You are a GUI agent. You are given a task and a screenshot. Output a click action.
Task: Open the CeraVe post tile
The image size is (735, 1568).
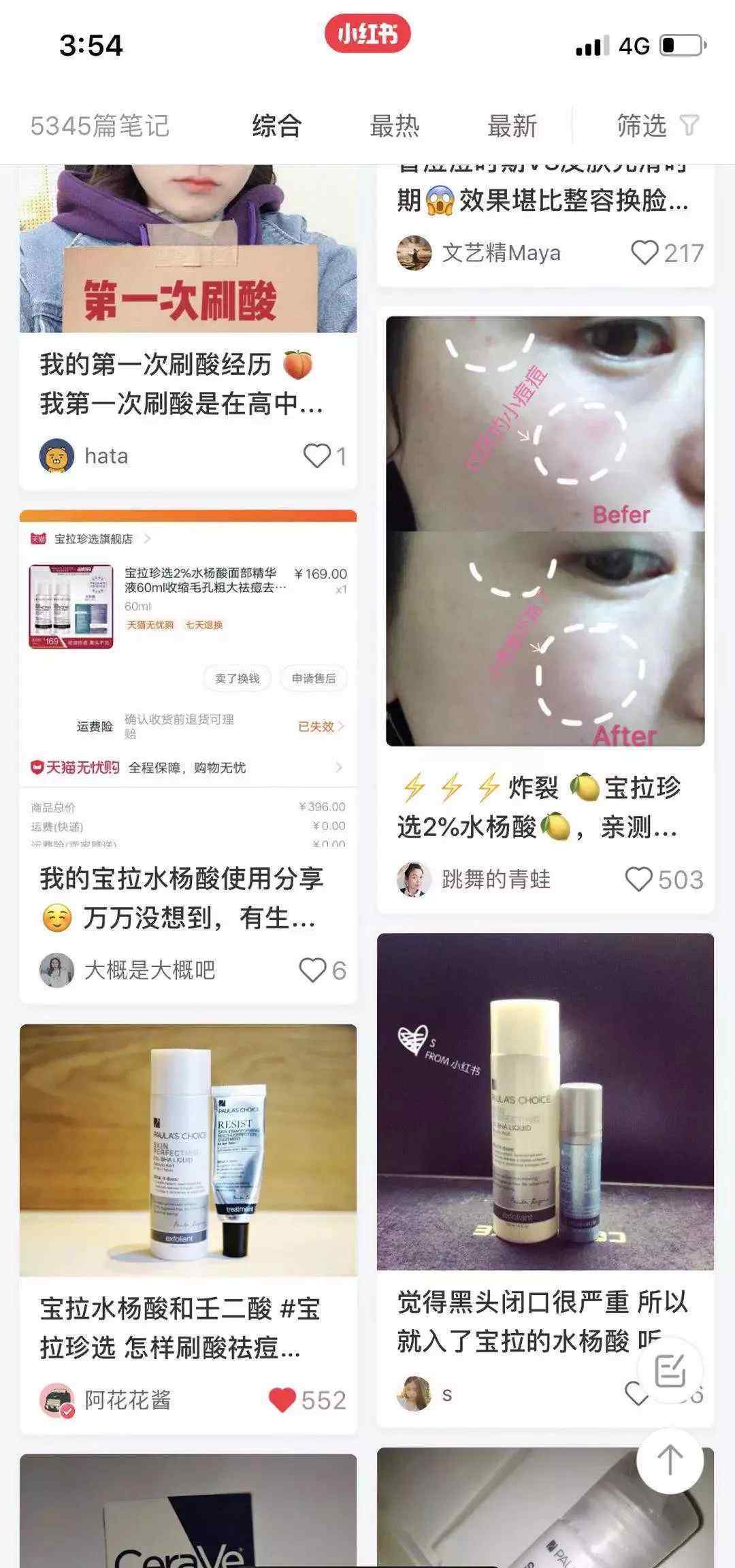pyautogui.click(x=188, y=1511)
